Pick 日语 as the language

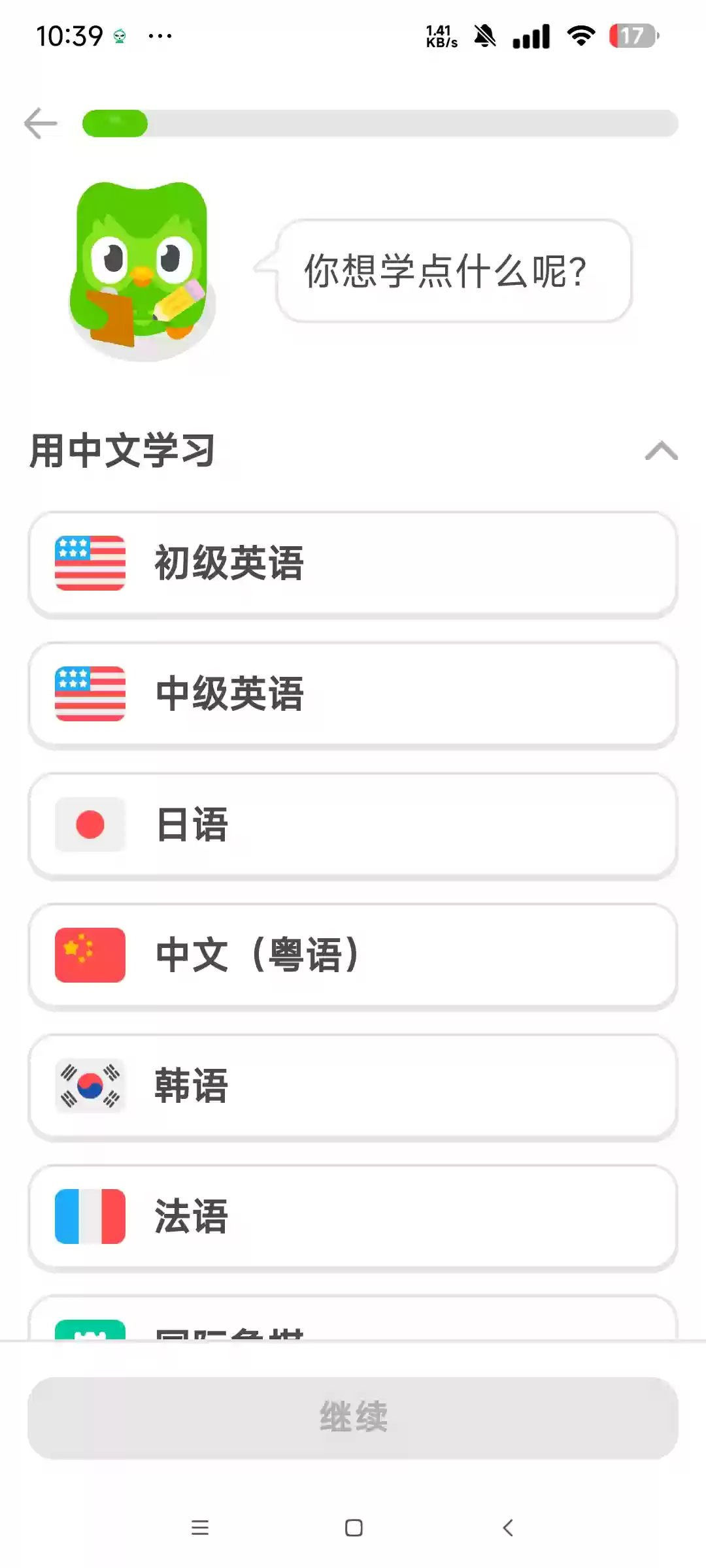point(353,825)
